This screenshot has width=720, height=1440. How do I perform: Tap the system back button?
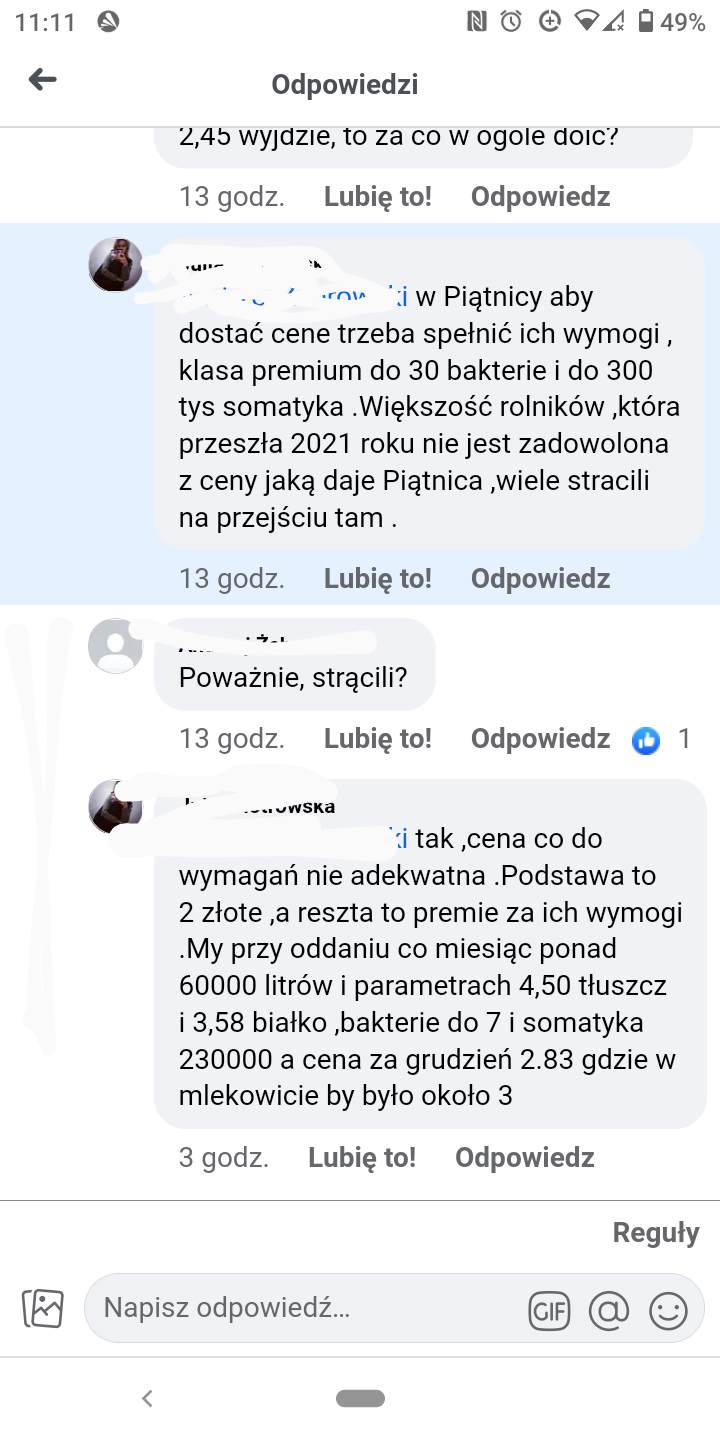coord(147,1398)
